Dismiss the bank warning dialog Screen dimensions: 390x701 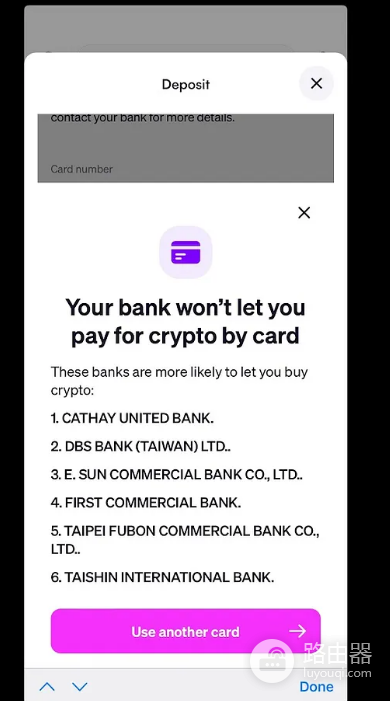(x=304, y=213)
